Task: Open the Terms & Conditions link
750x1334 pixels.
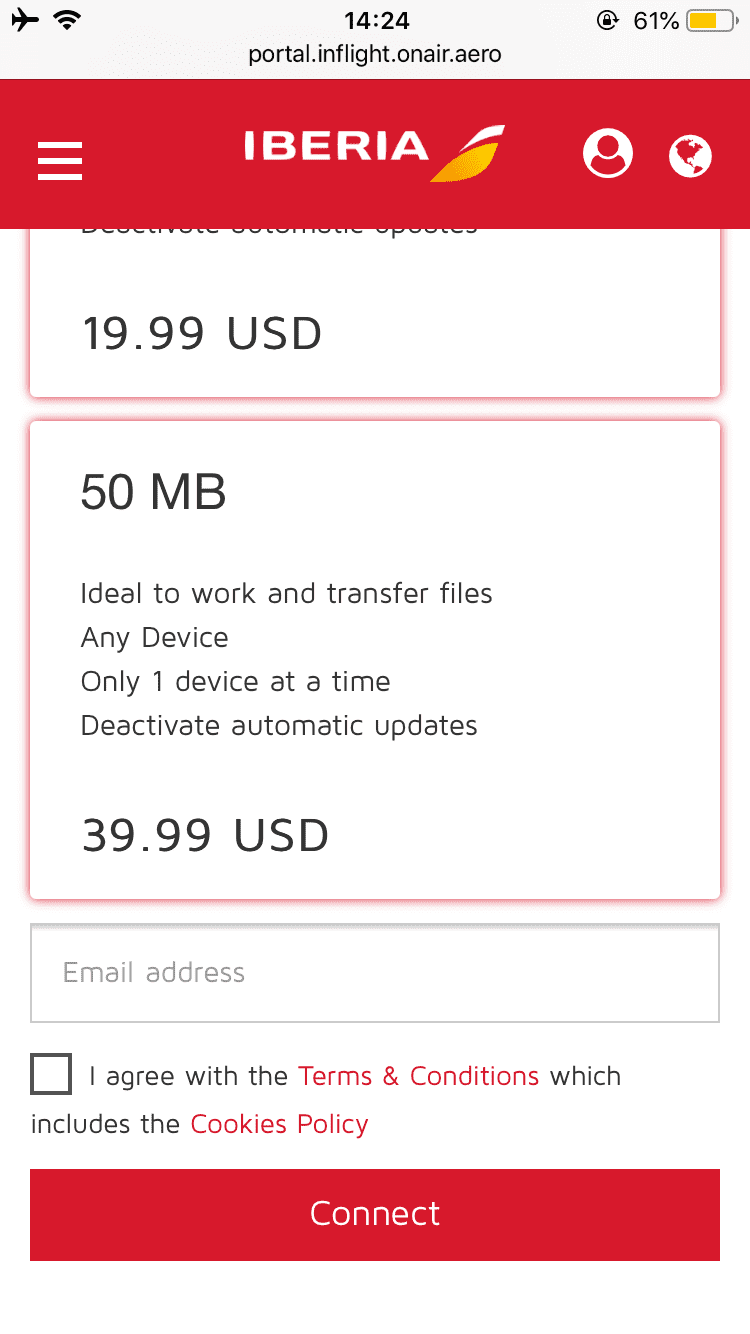Action: pyautogui.click(x=419, y=1076)
